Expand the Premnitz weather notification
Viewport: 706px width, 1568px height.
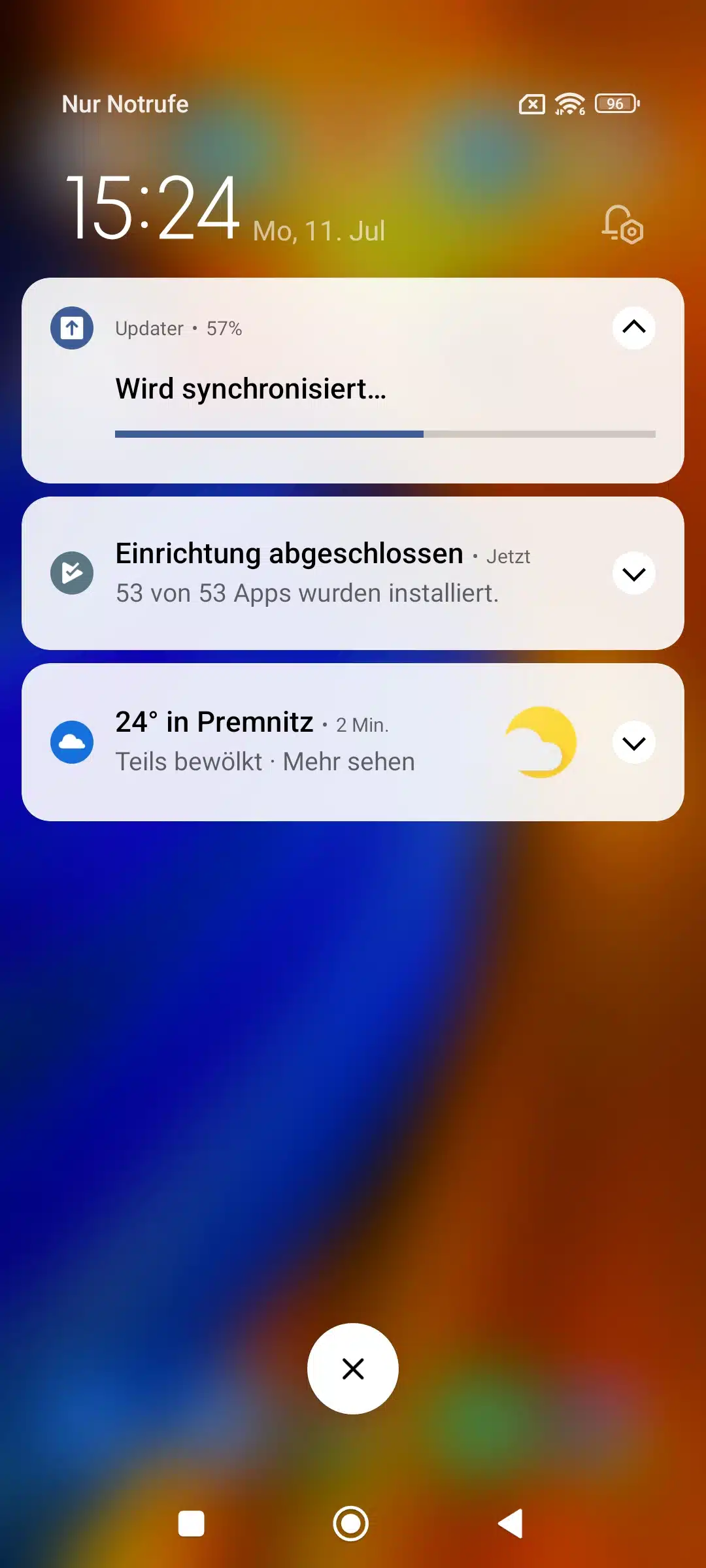[x=633, y=743]
